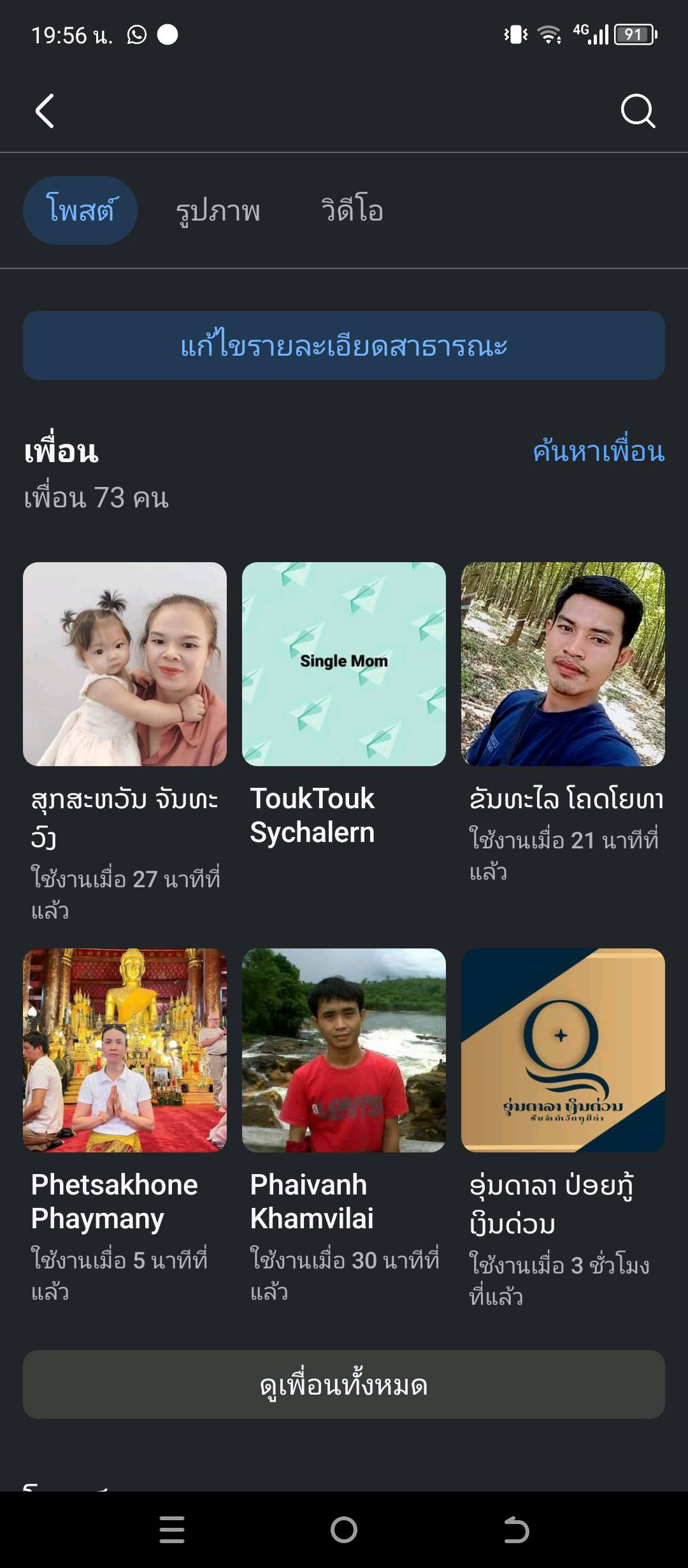The image size is (688, 1568).
Task: Go back using the top-left arrow
Action: 45,112
